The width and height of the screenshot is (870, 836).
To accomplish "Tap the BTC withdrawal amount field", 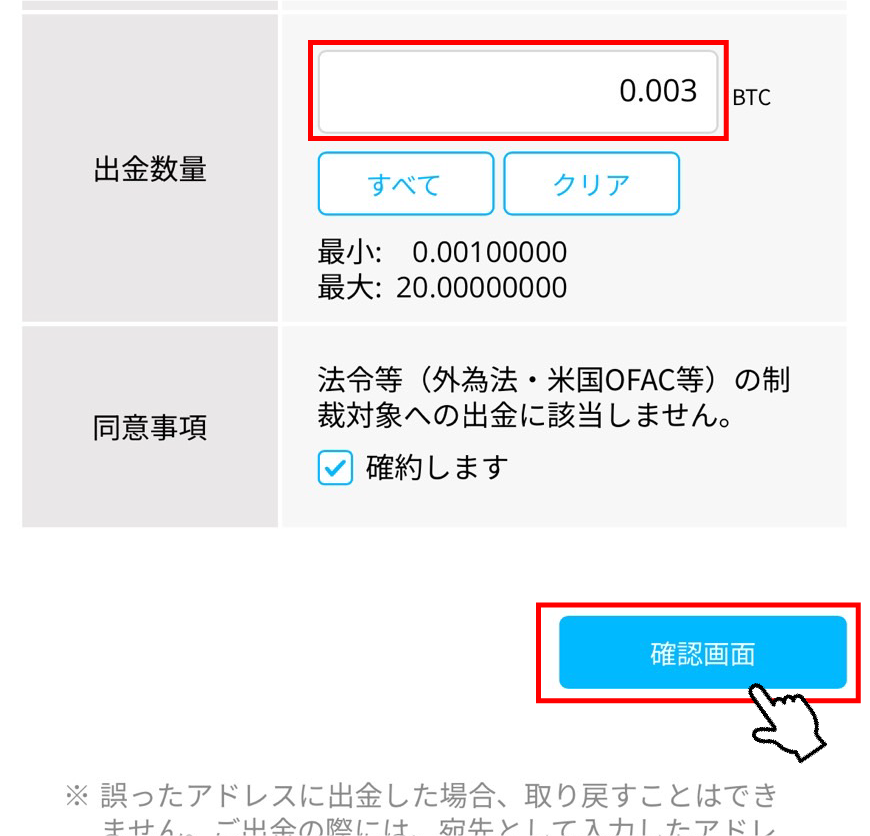I will click(x=517, y=92).
